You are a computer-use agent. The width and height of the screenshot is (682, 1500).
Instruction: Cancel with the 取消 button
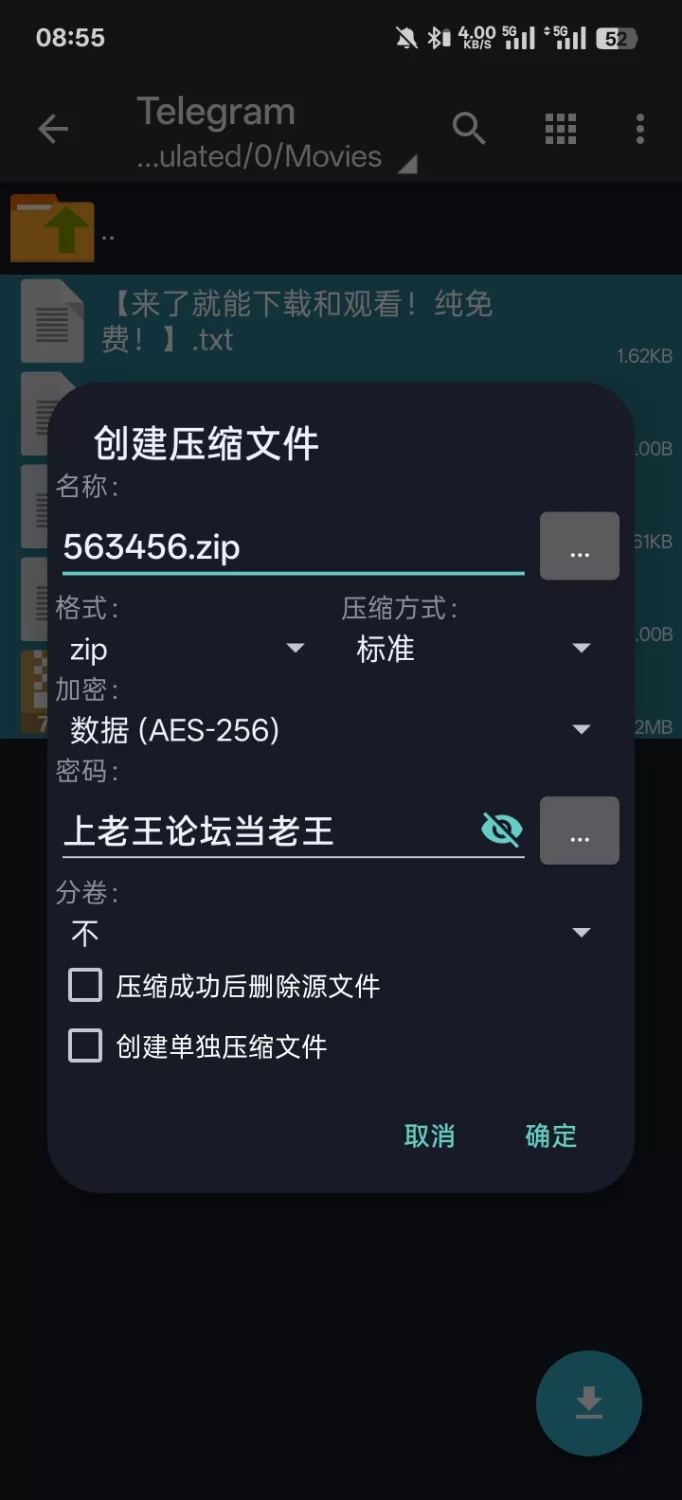point(429,1136)
